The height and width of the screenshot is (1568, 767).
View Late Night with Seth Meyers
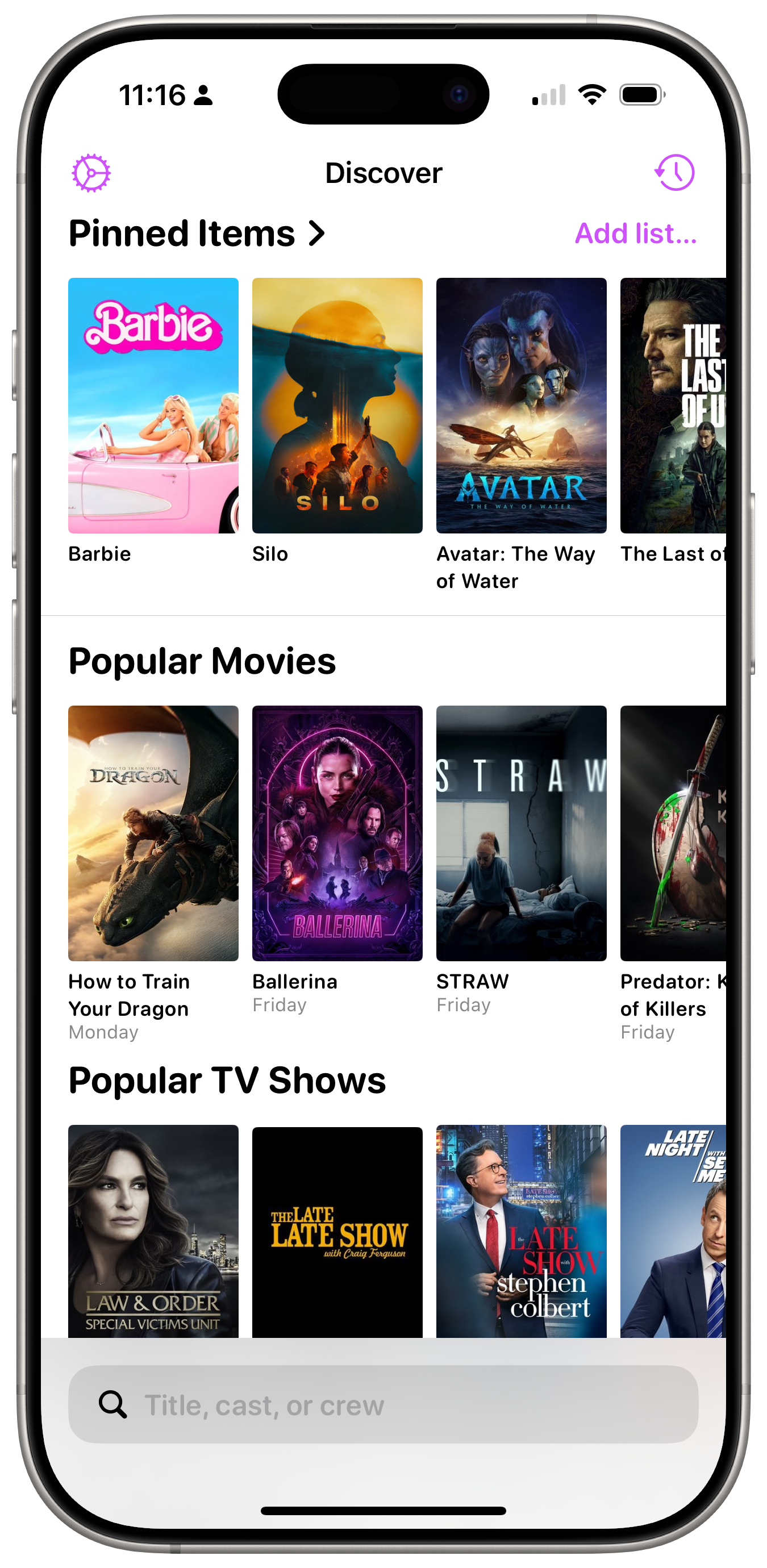672,1231
